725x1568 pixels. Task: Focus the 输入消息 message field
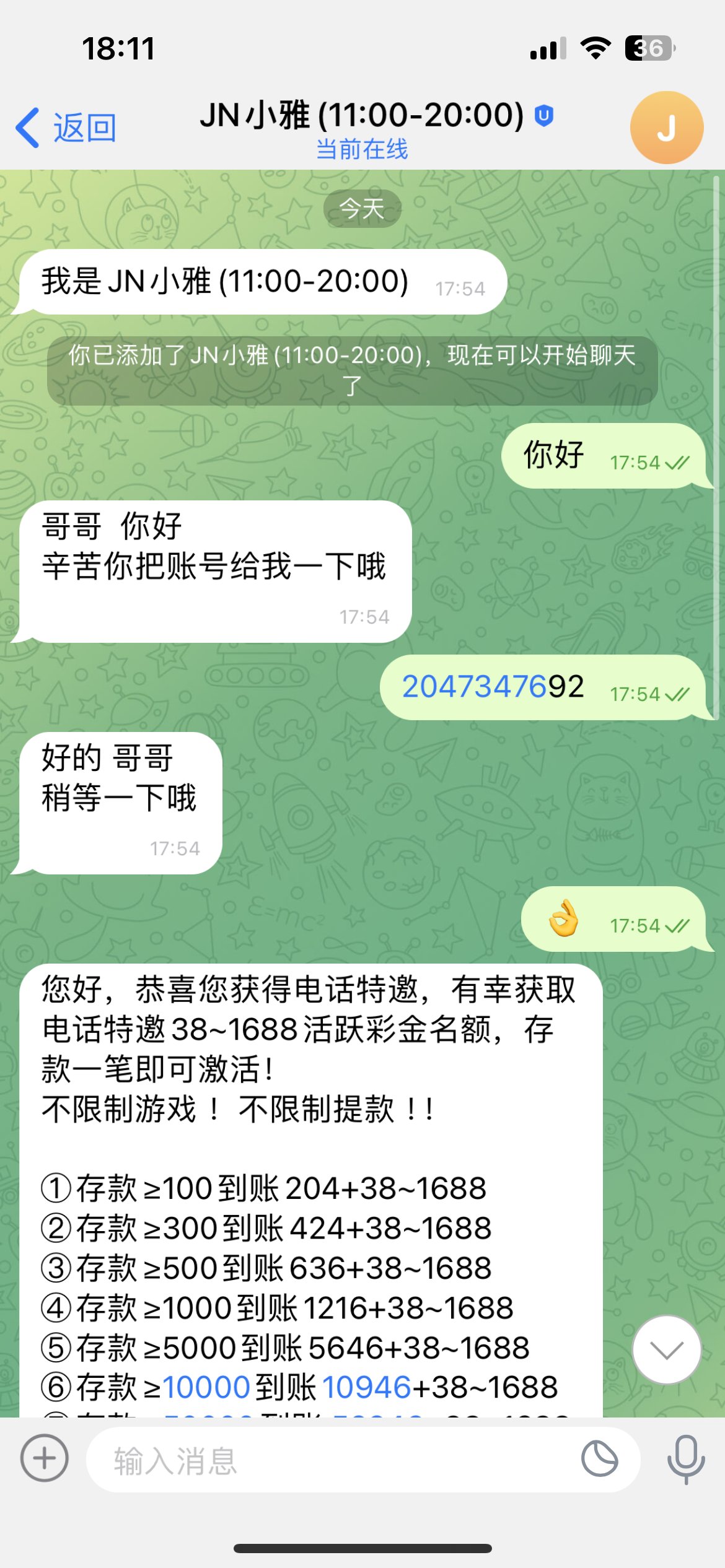[x=335, y=1460]
